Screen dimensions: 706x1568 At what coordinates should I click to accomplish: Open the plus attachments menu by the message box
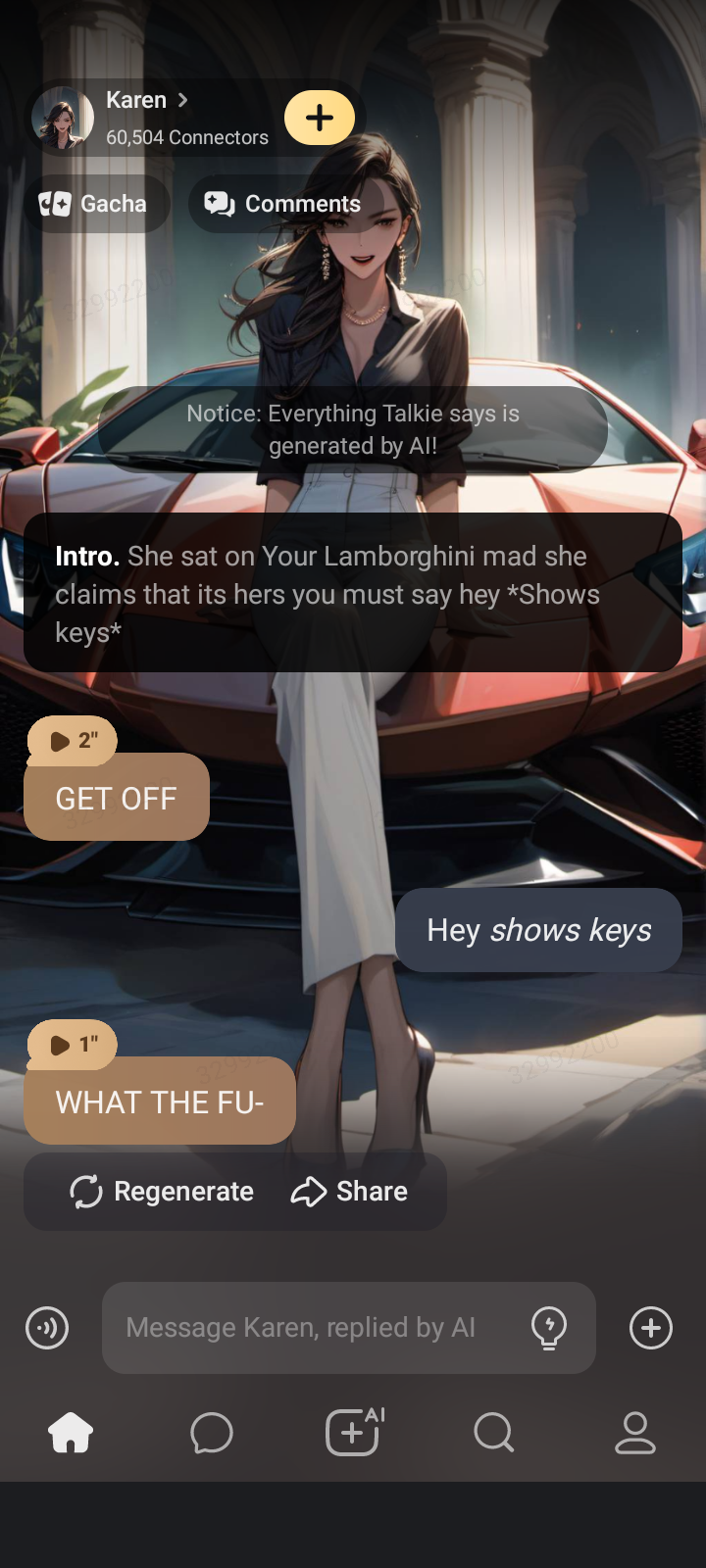pyautogui.click(x=651, y=1328)
